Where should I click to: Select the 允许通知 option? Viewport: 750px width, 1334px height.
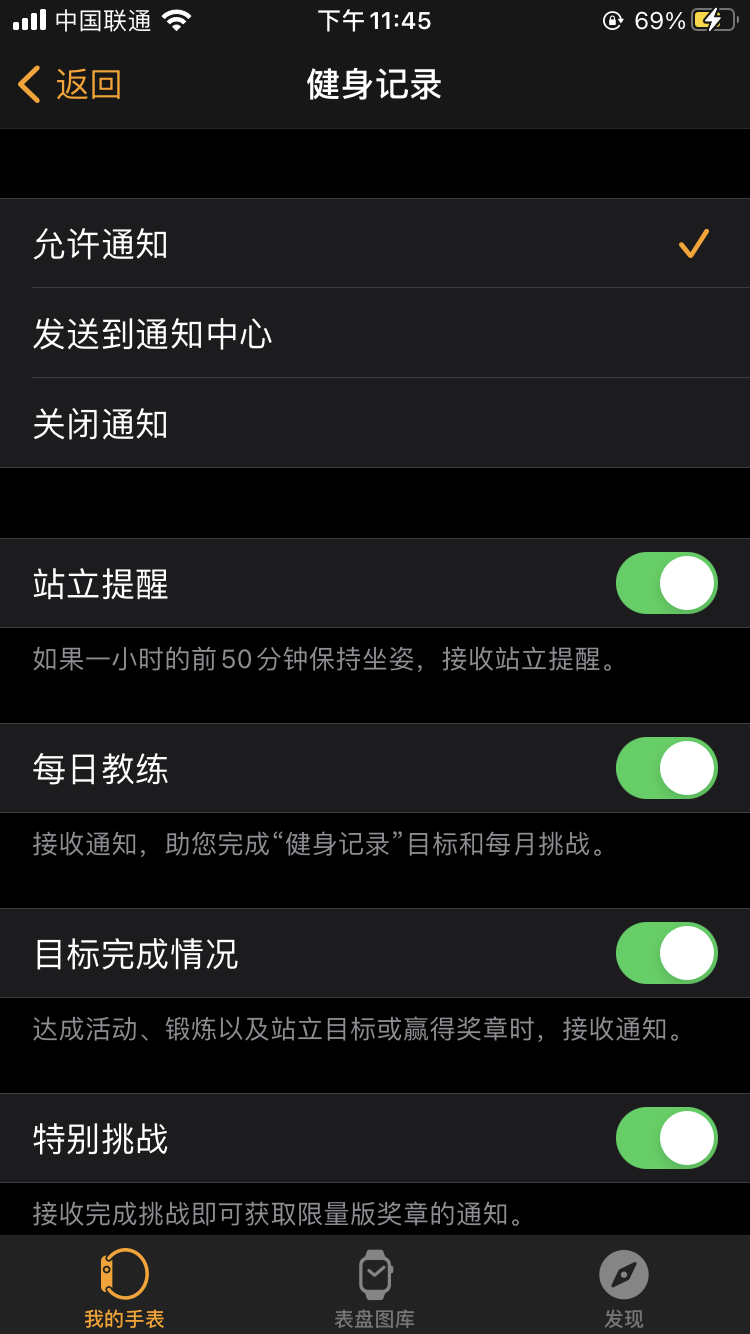[x=375, y=244]
